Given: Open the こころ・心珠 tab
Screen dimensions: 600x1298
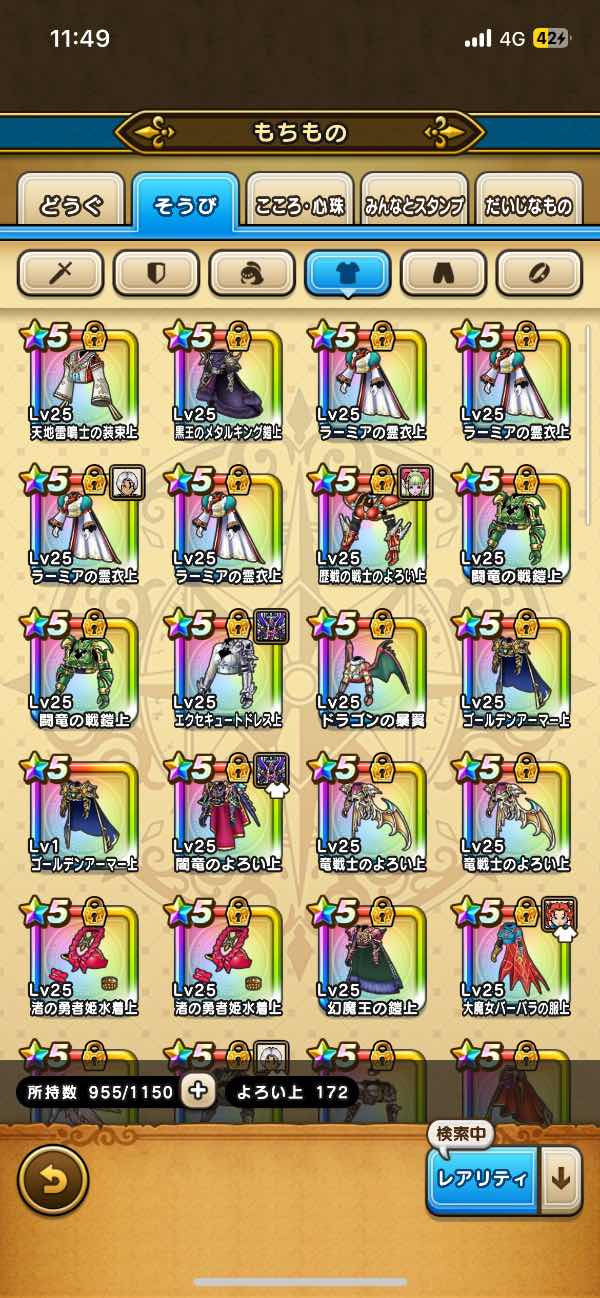Looking at the screenshot, I should point(299,206).
